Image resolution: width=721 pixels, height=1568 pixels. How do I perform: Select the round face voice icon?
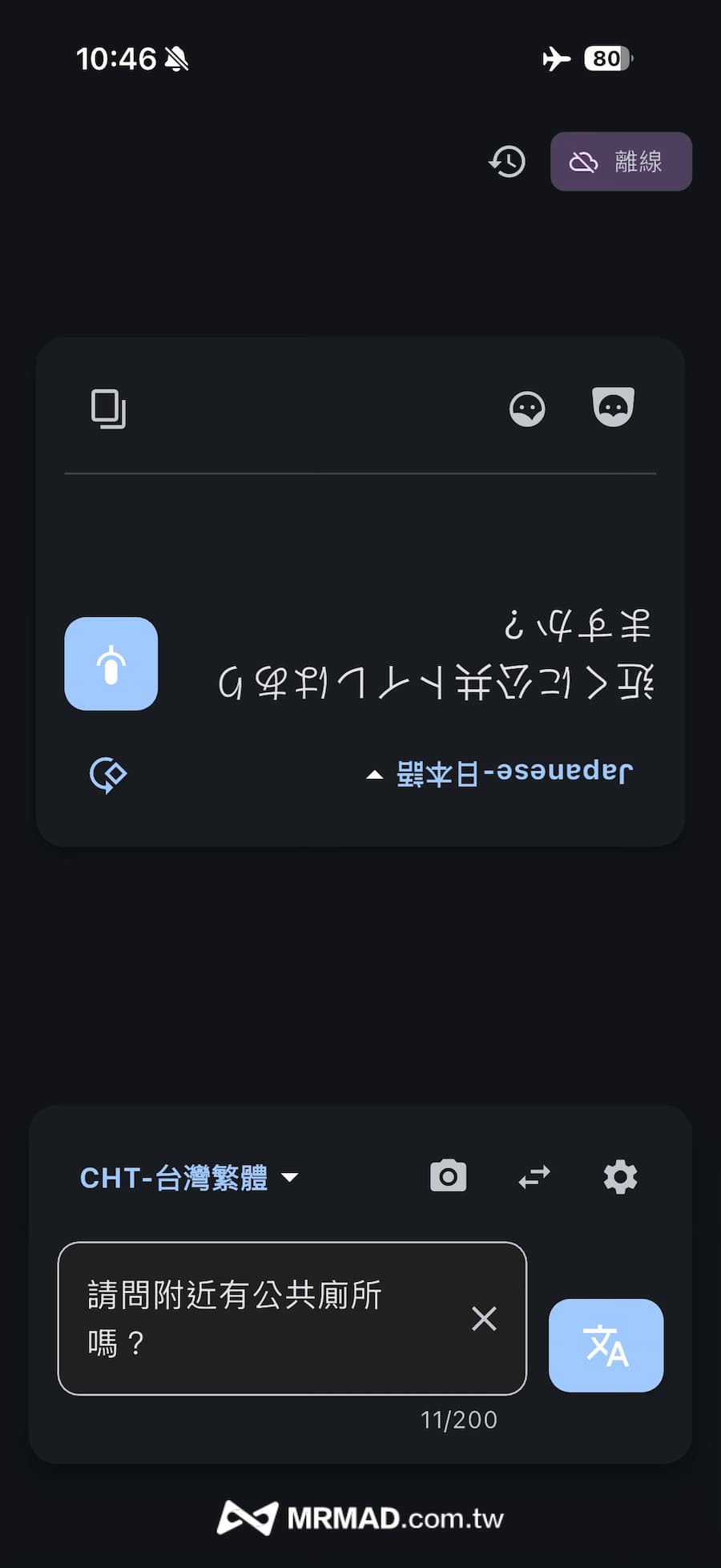click(x=527, y=409)
